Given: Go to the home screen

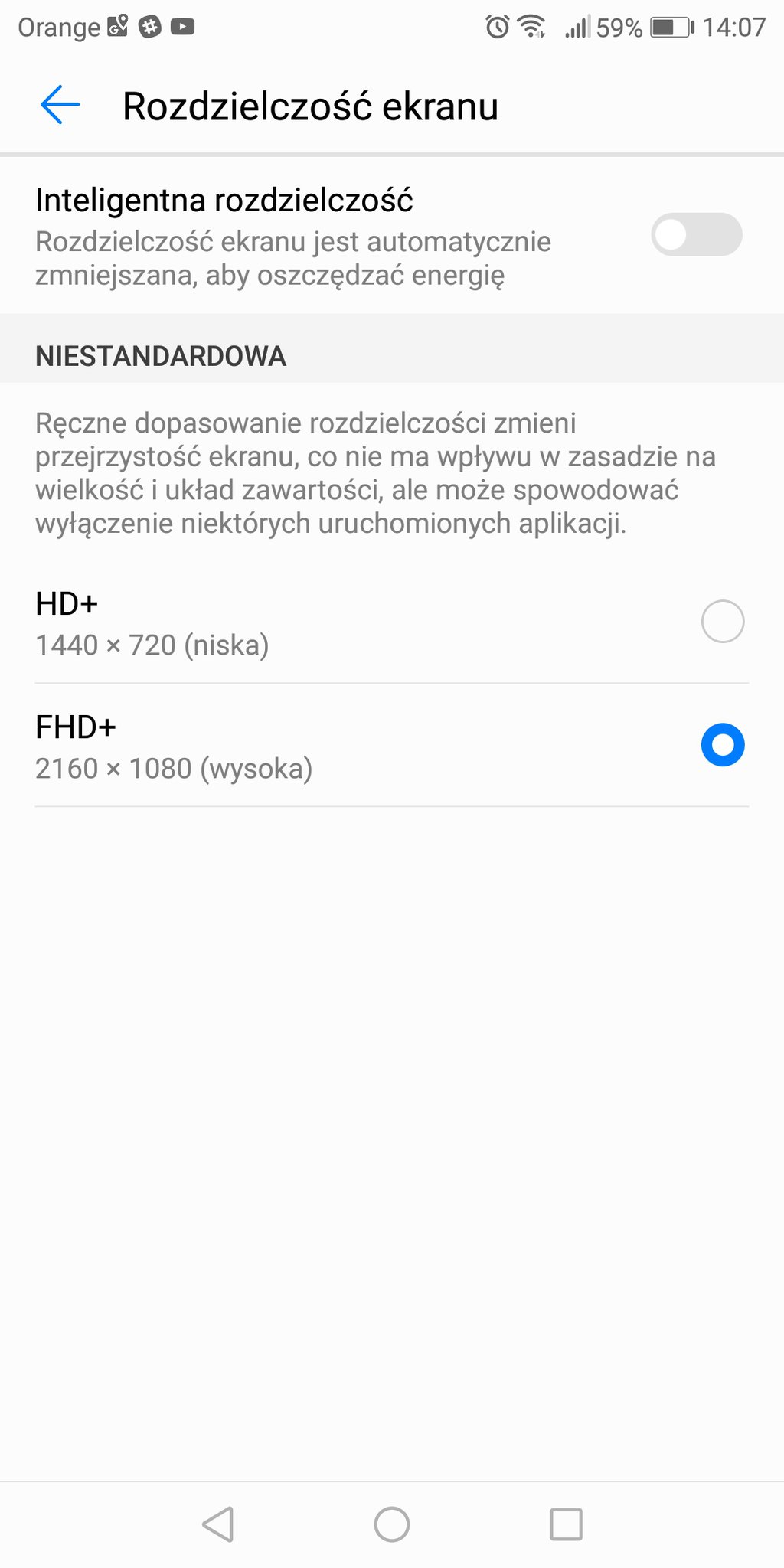Looking at the screenshot, I should (392, 1524).
